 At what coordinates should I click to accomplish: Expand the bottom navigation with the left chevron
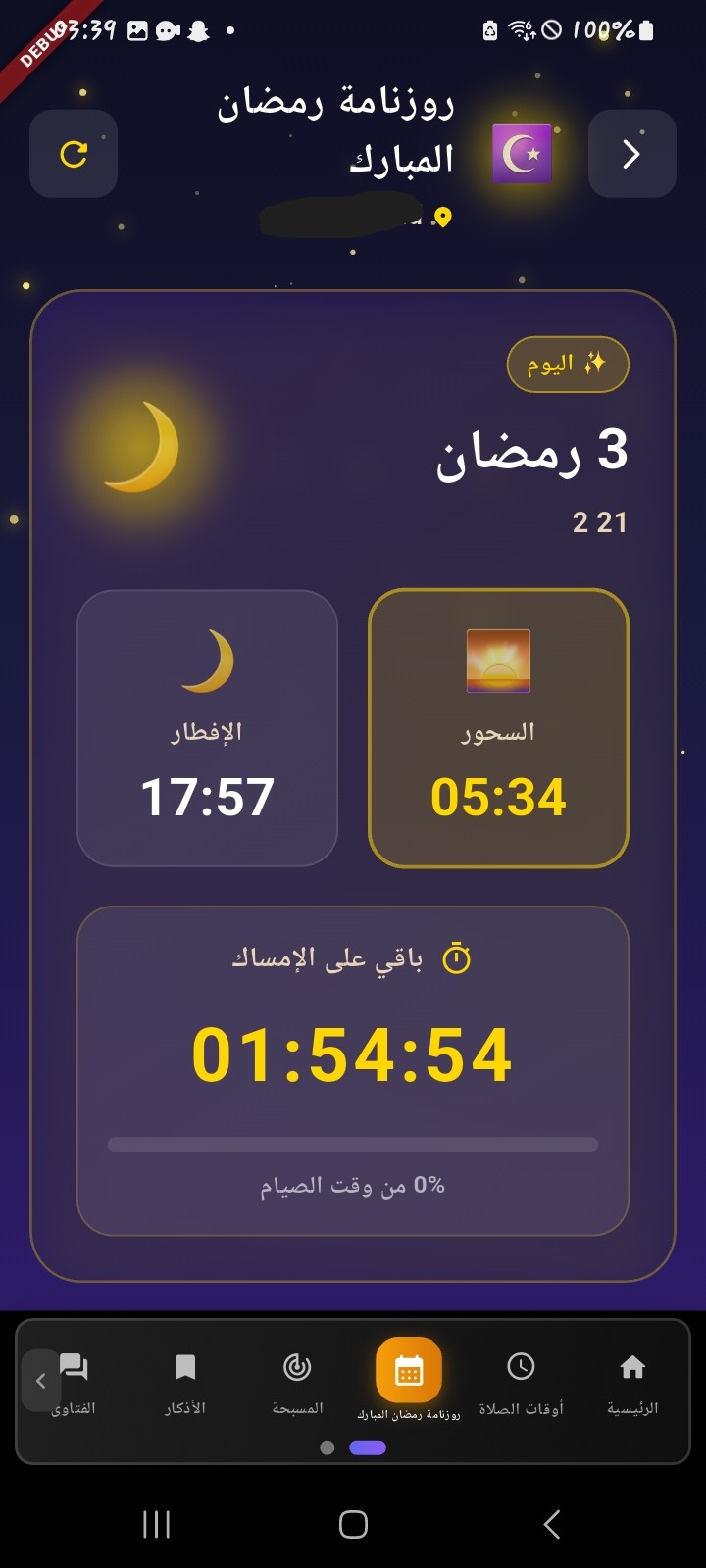[x=41, y=1380]
